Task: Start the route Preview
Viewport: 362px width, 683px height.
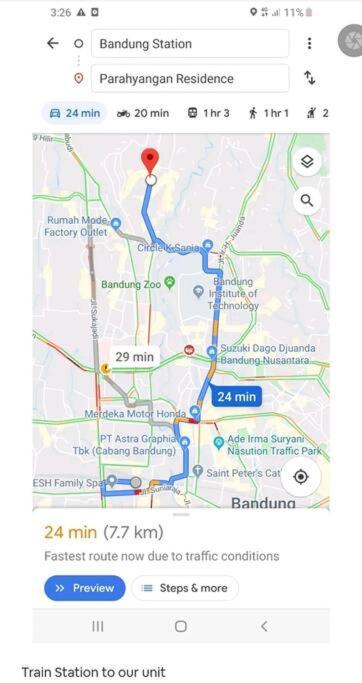Action: click(x=85, y=588)
